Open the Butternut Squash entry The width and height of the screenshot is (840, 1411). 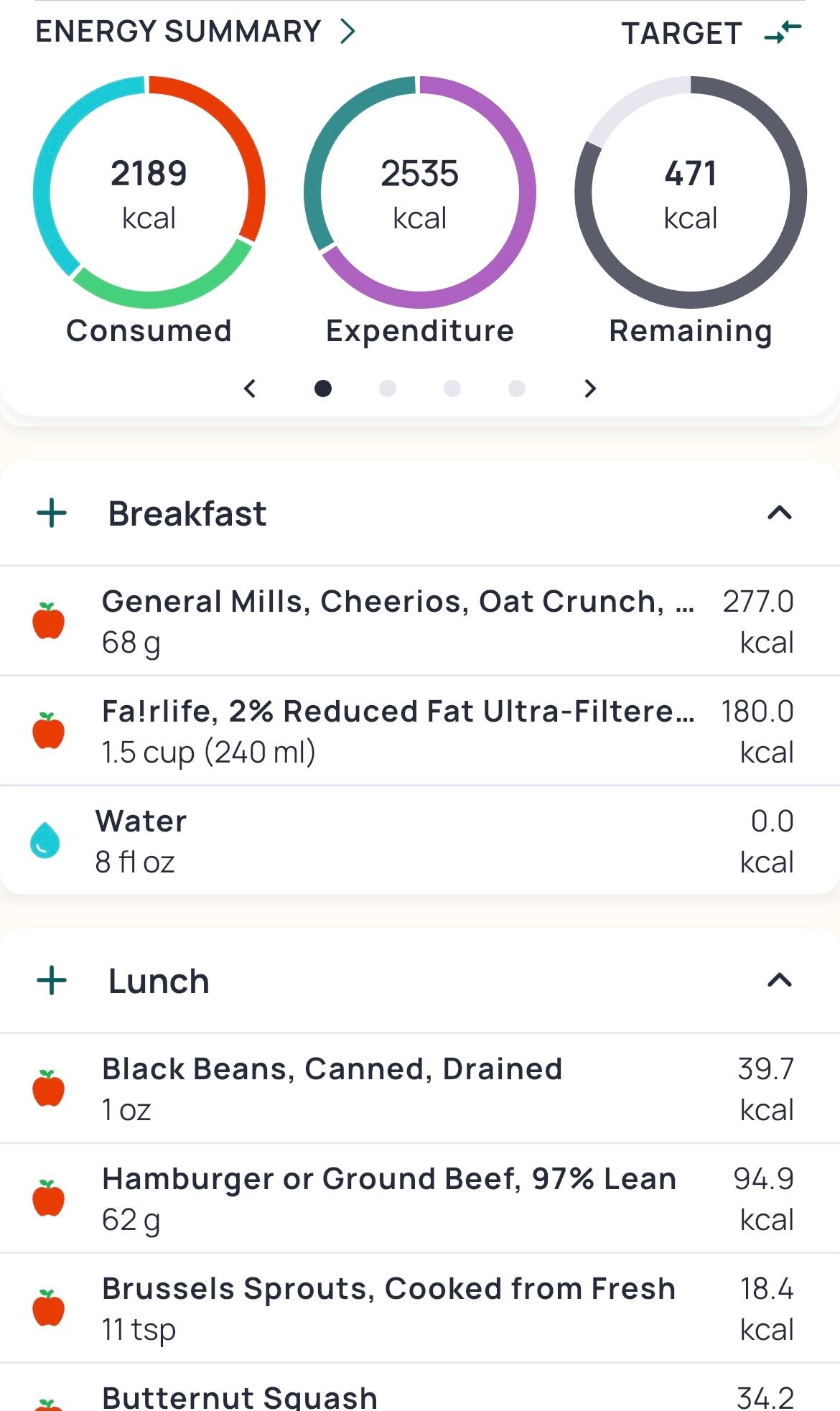(397, 1397)
